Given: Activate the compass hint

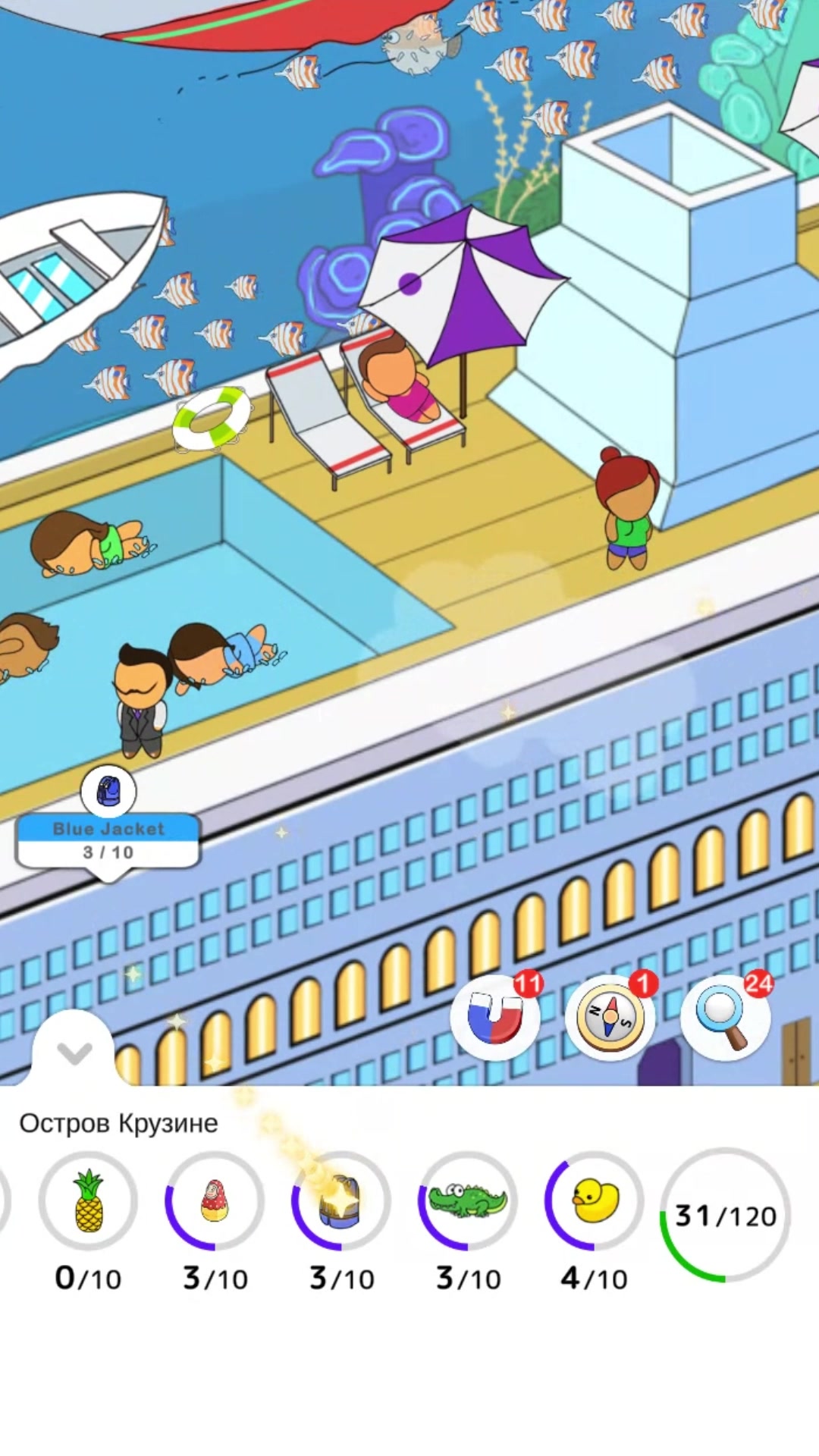Looking at the screenshot, I should coord(610,1018).
